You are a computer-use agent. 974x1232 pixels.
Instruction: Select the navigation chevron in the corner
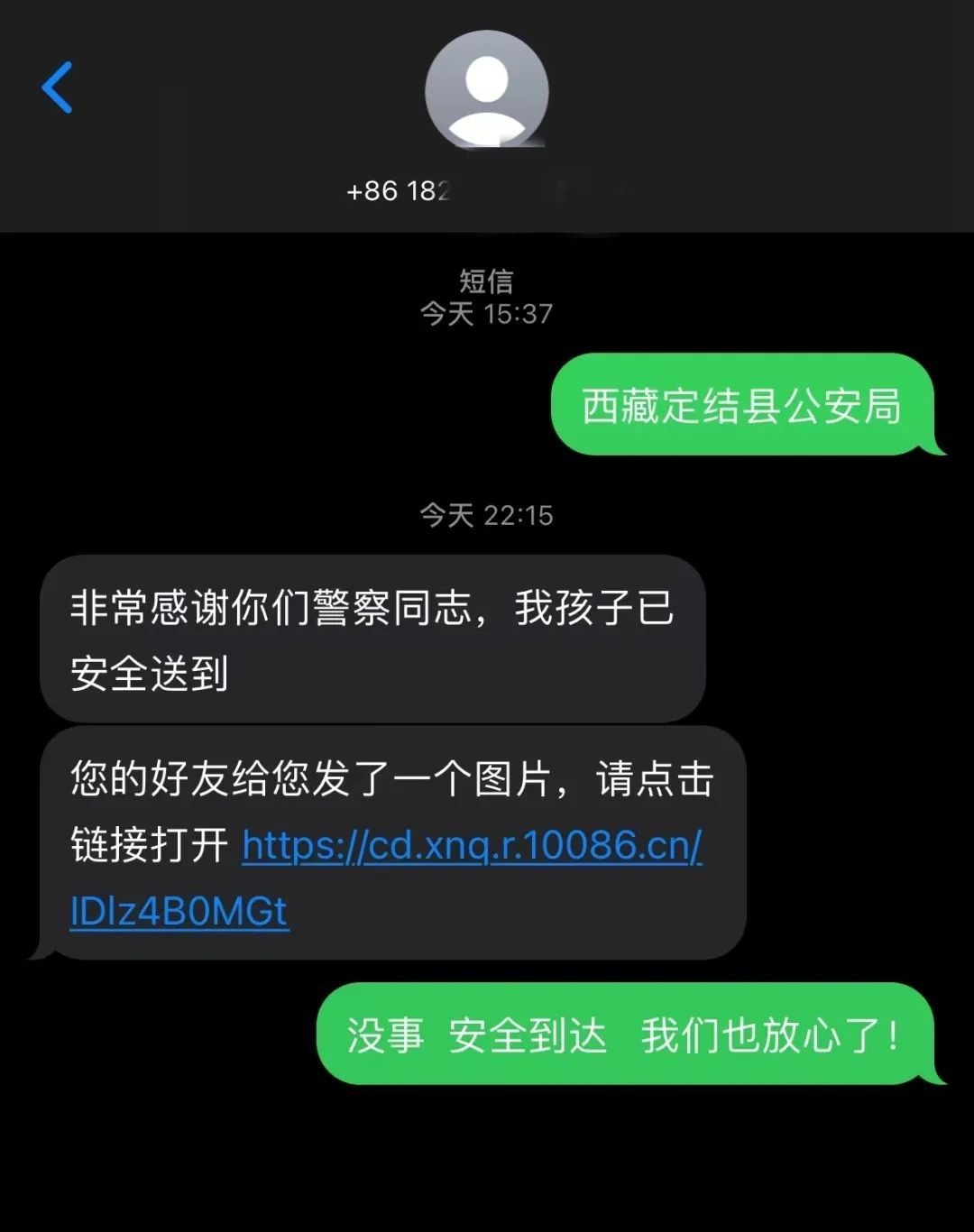point(58,87)
